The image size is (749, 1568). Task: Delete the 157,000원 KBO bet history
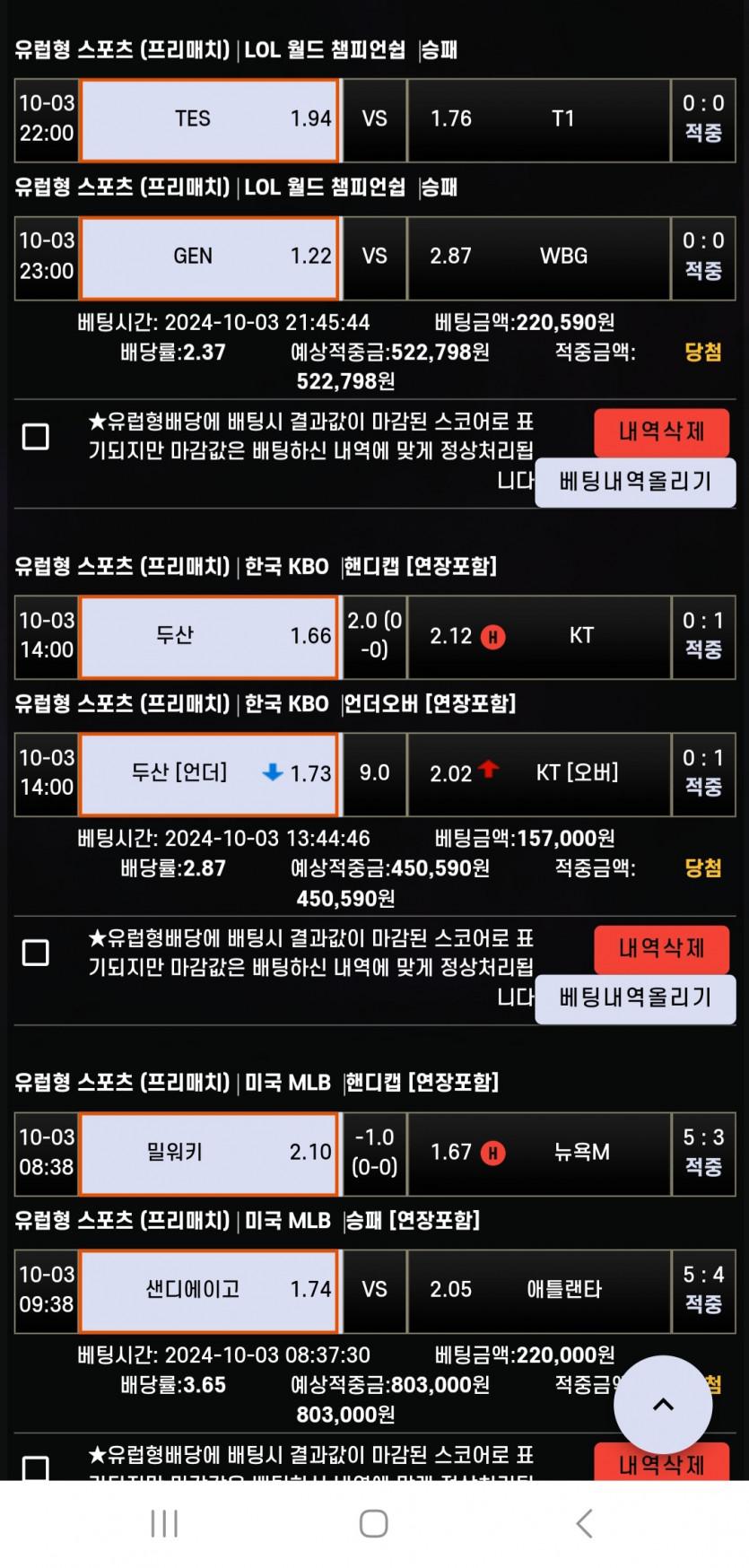[661, 948]
